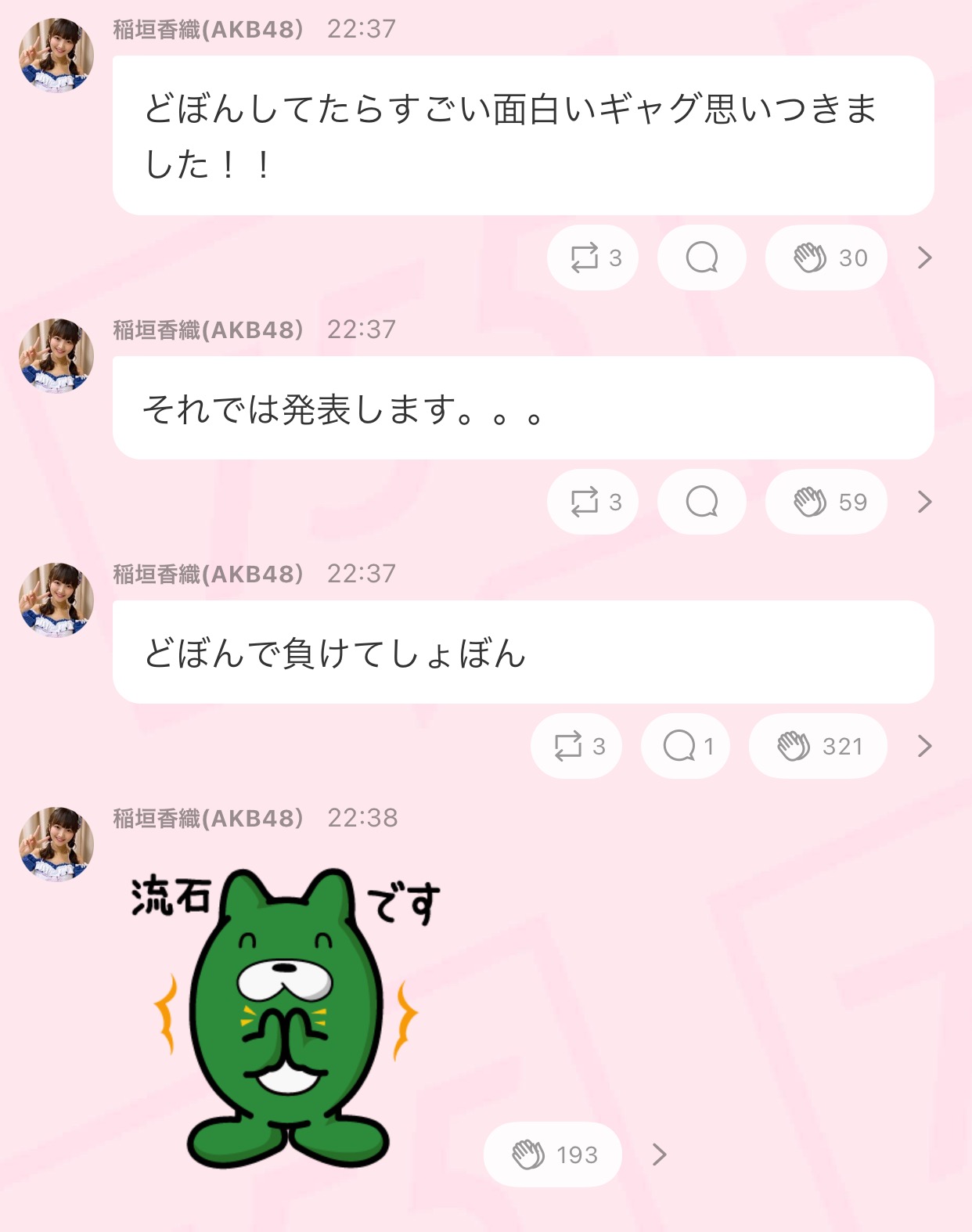972x1232 pixels.
Task: View the comment on どぼんで負けてしょぼん
Action: pos(686,746)
